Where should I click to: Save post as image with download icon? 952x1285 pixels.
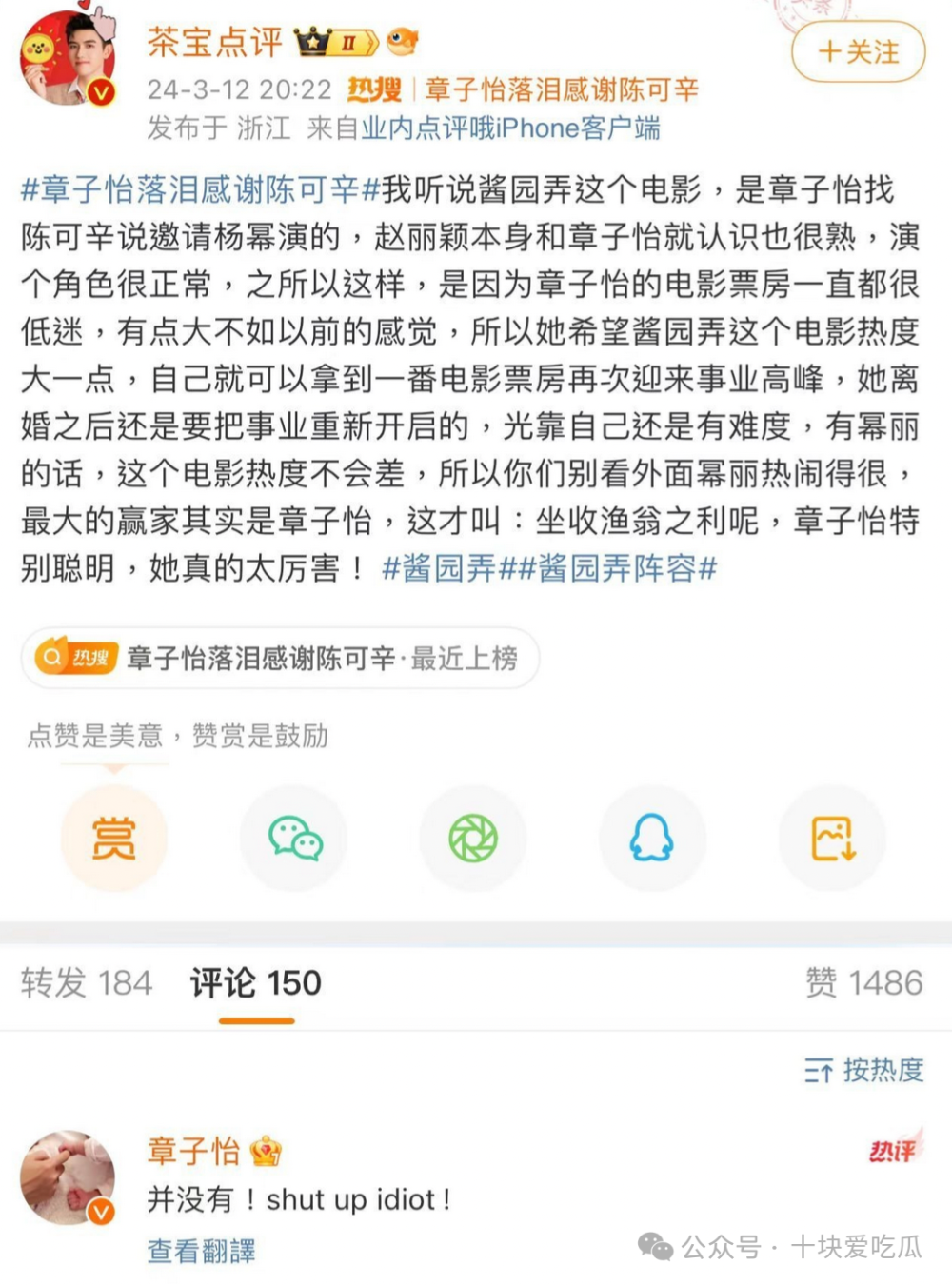[x=831, y=838]
